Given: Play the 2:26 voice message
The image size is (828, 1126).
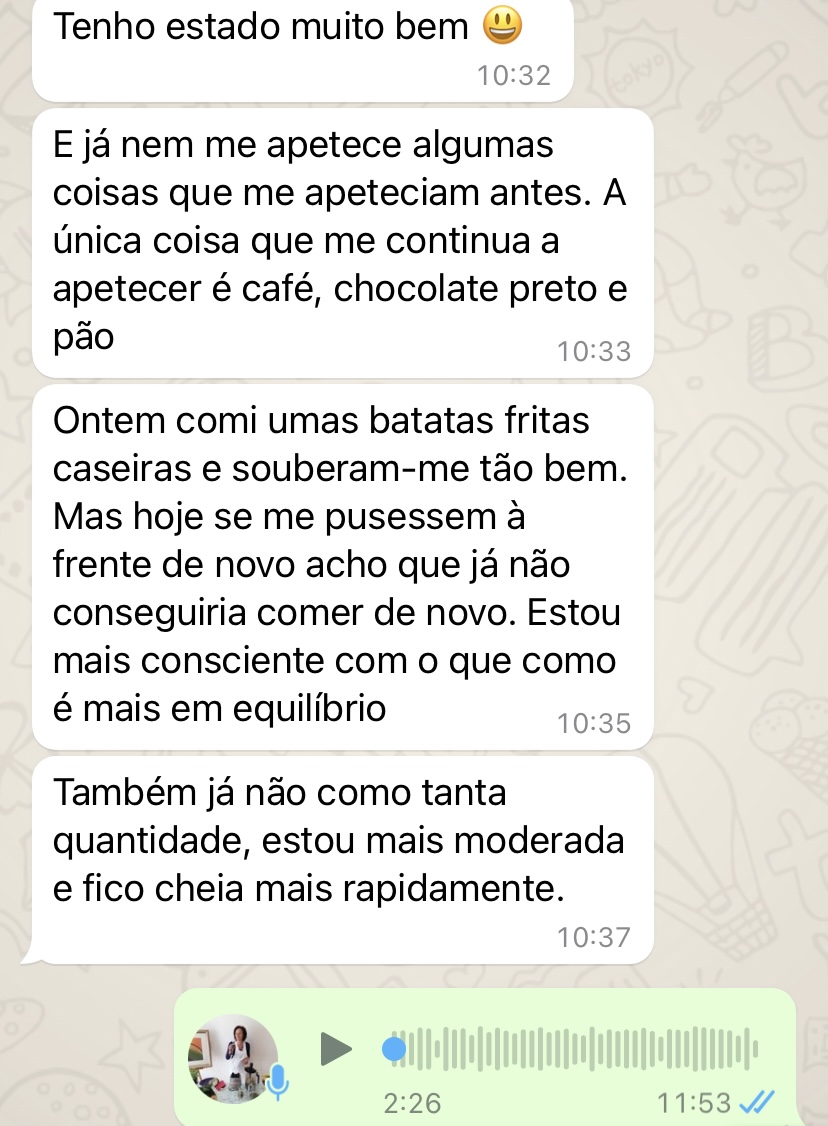Looking at the screenshot, I should [x=336, y=1049].
